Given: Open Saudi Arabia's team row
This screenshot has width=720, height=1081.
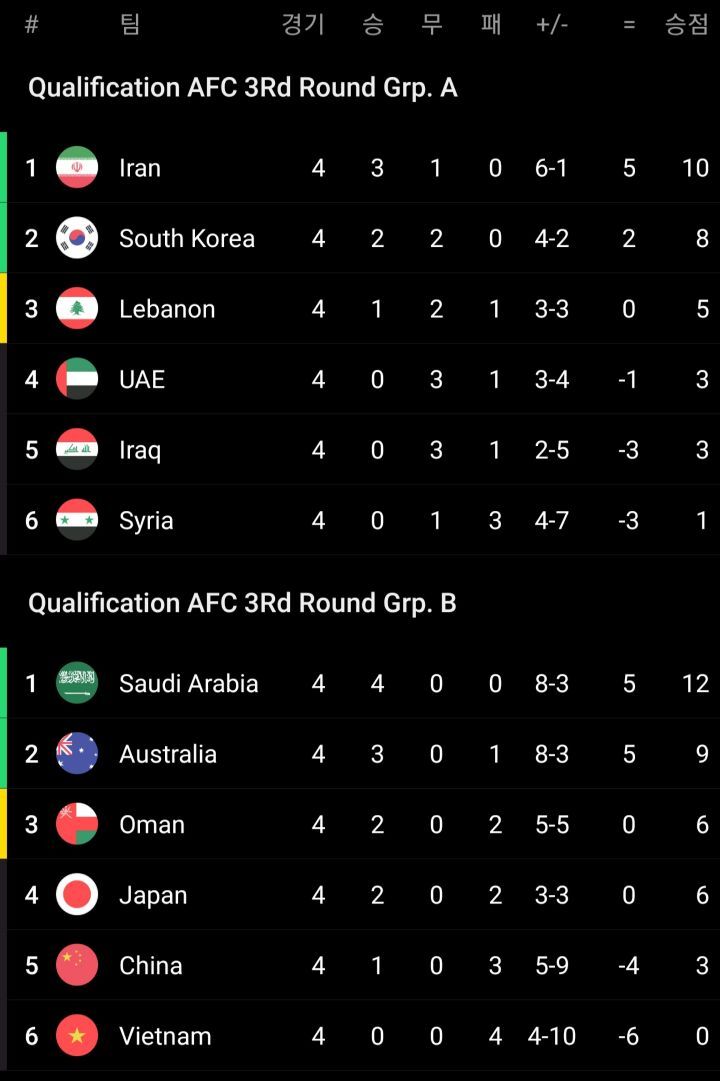Looking at the screenshot, I should click(x=188, y=684).
